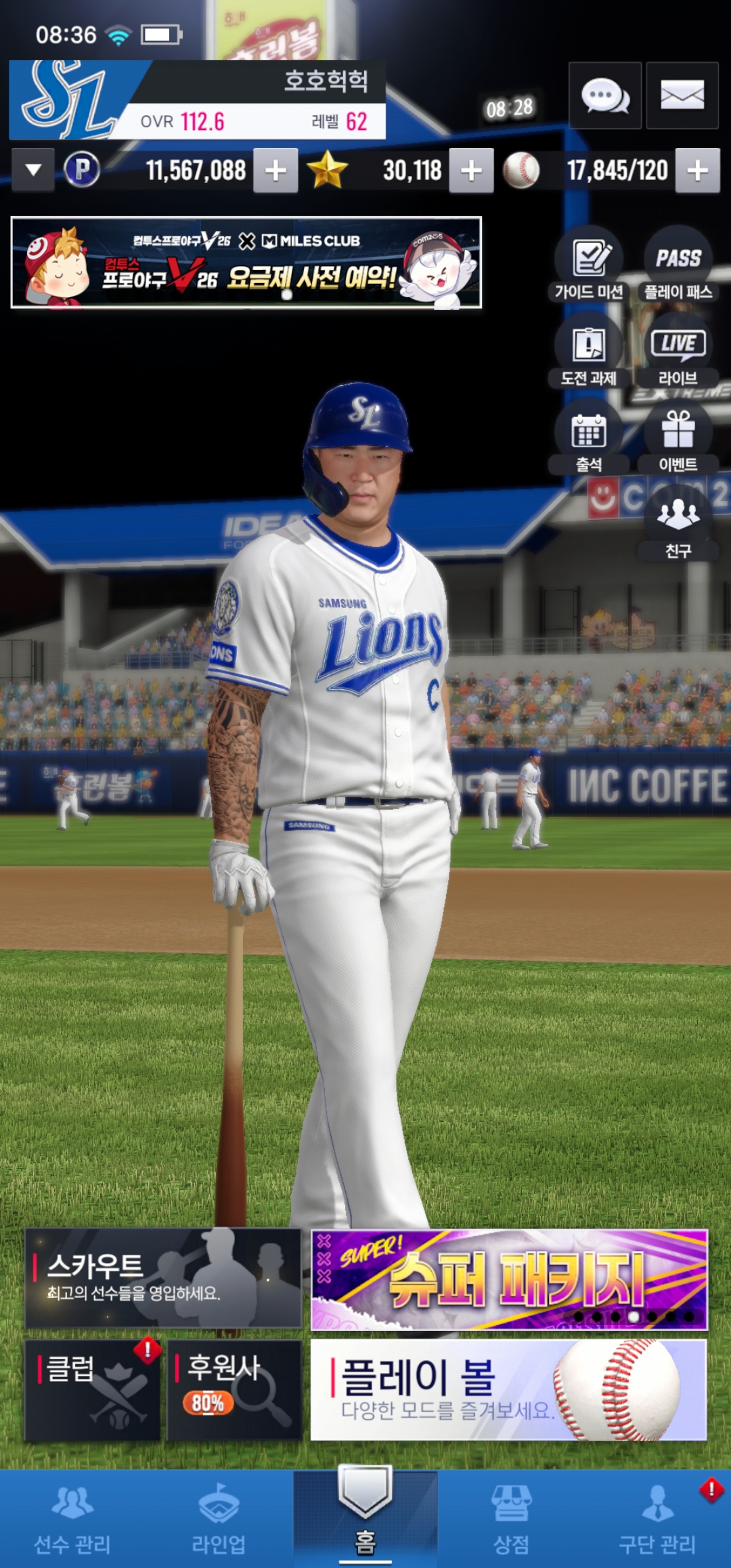Switch to 상점 shop tab
The image size is (731, 1568).
point(511,1519)
